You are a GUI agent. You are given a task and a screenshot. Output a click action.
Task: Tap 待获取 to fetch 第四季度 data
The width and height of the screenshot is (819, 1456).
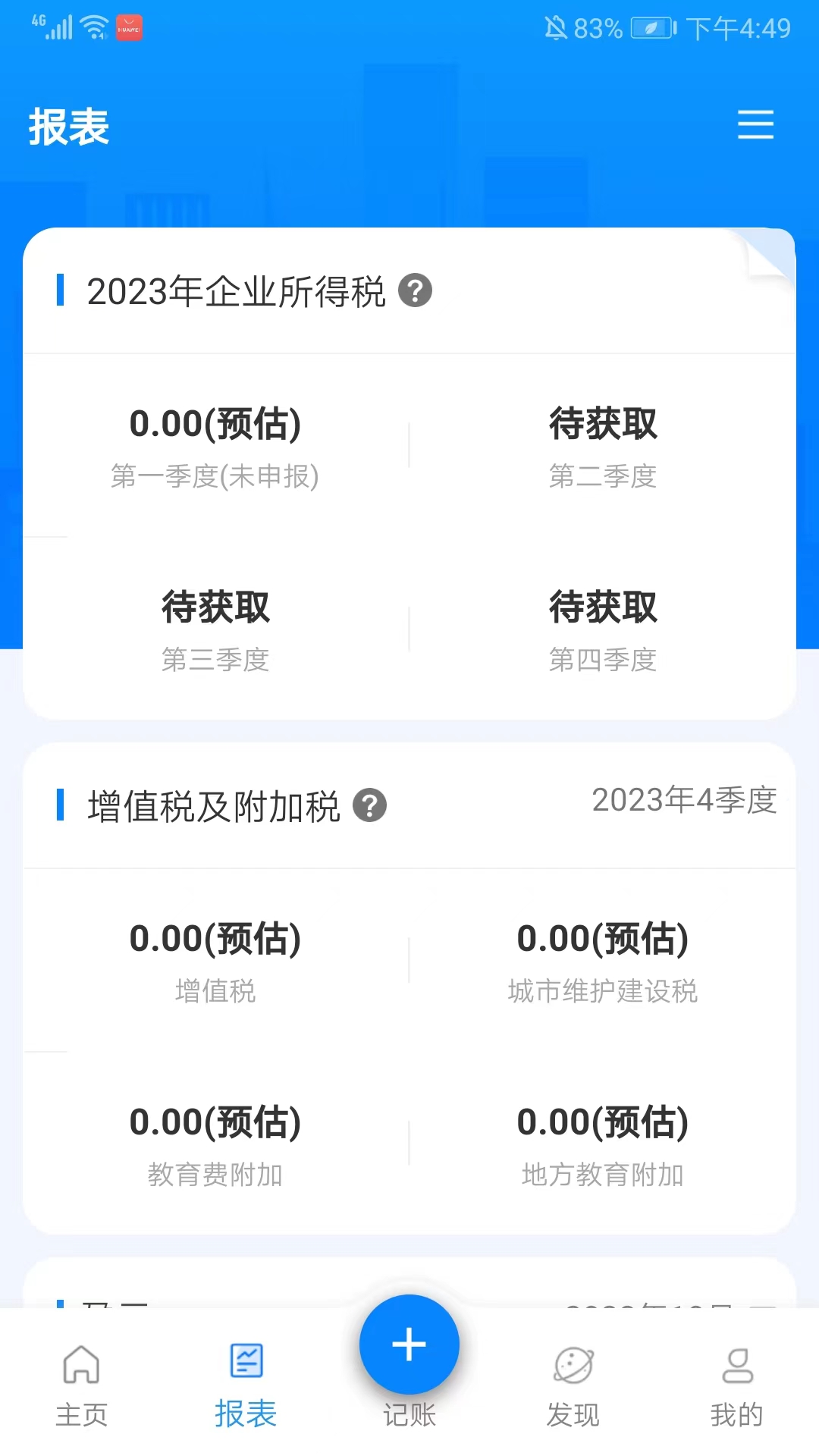pos(603,607)
